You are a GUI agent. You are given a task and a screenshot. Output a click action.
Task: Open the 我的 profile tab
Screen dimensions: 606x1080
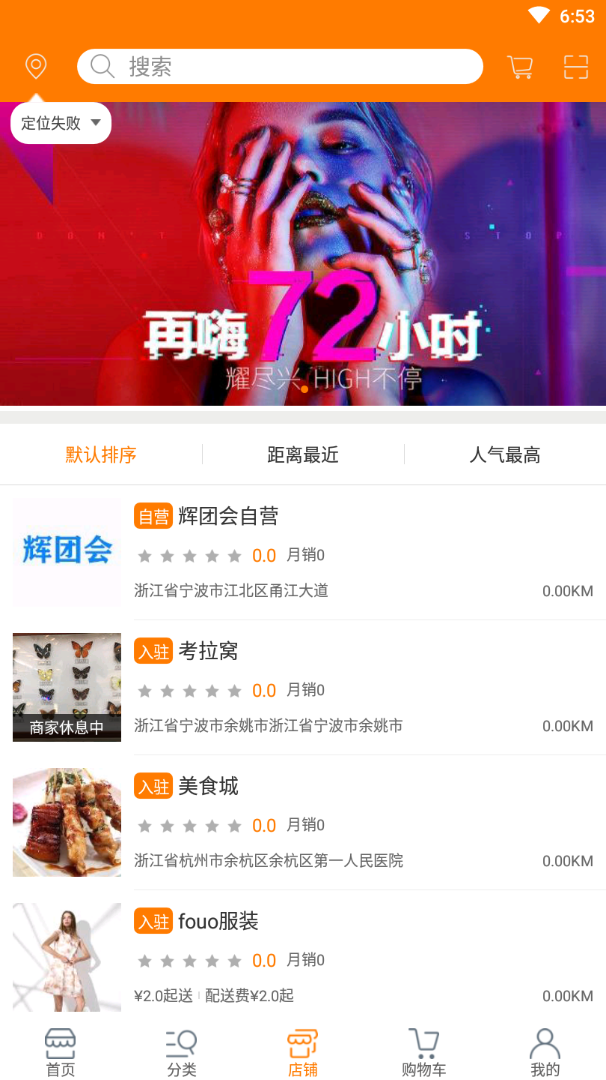pos(545,1053)
